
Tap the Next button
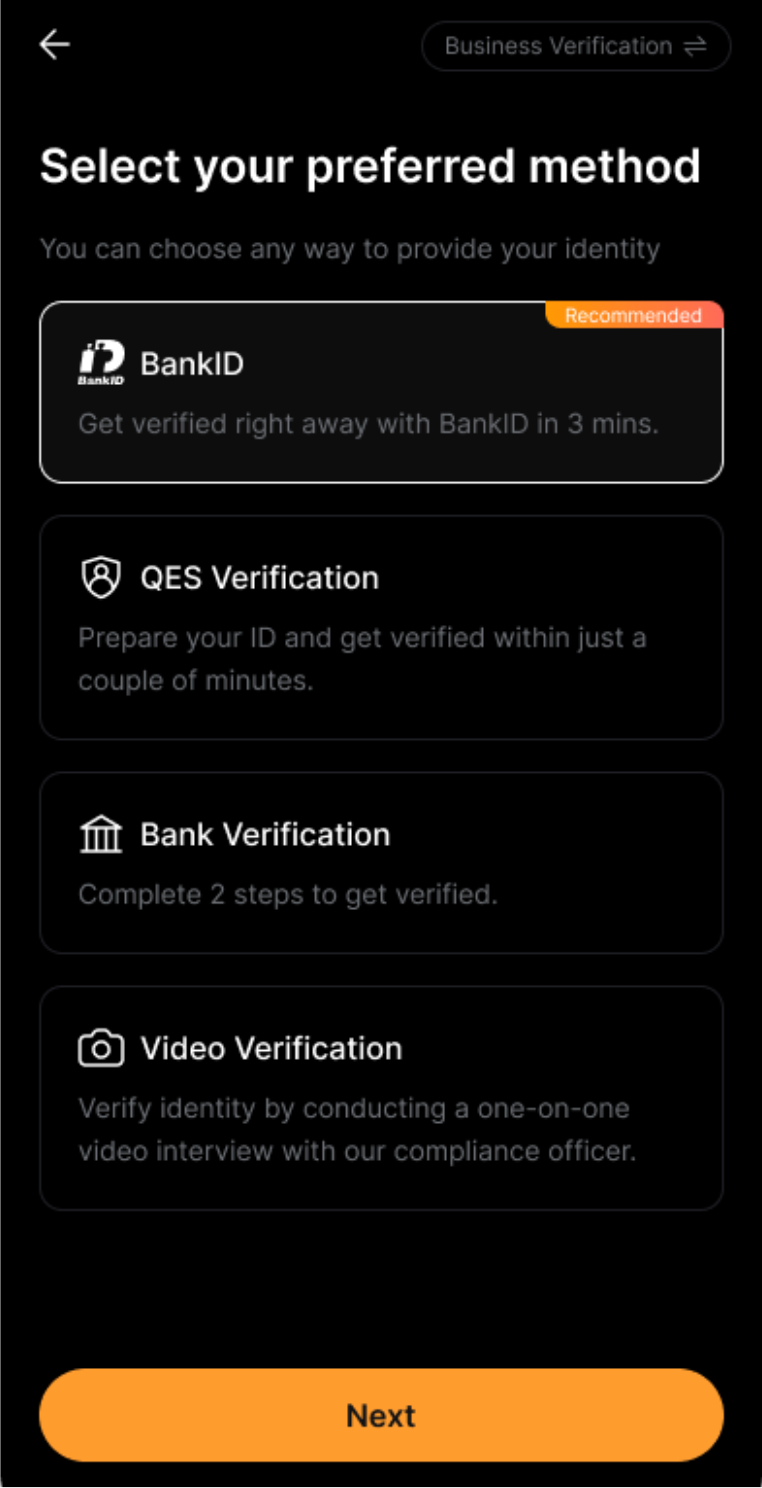[381, 1415]
